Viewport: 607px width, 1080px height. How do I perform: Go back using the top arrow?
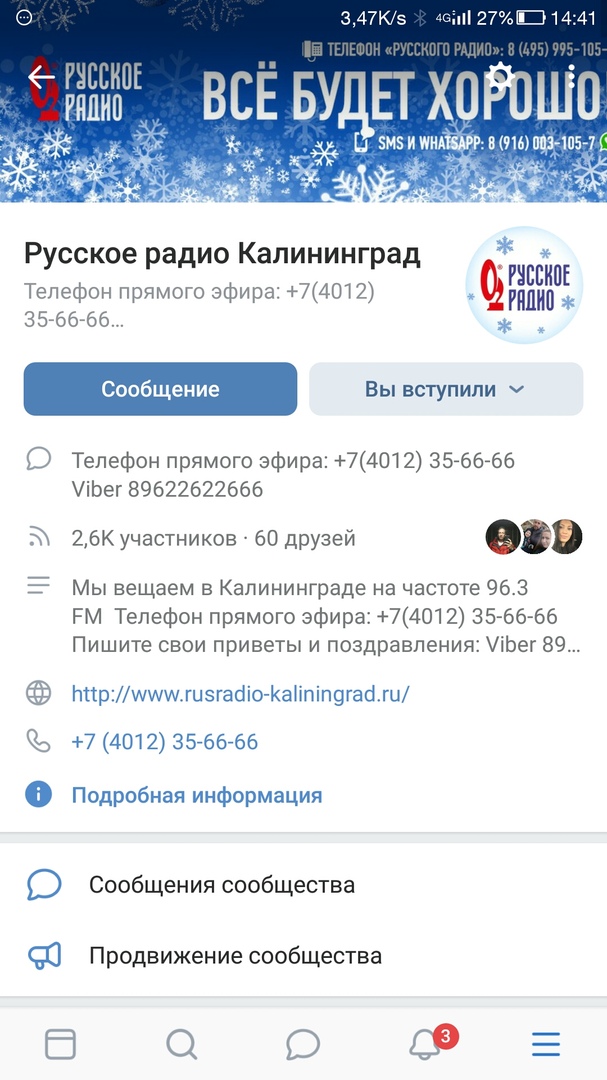(x=40, y=77)
